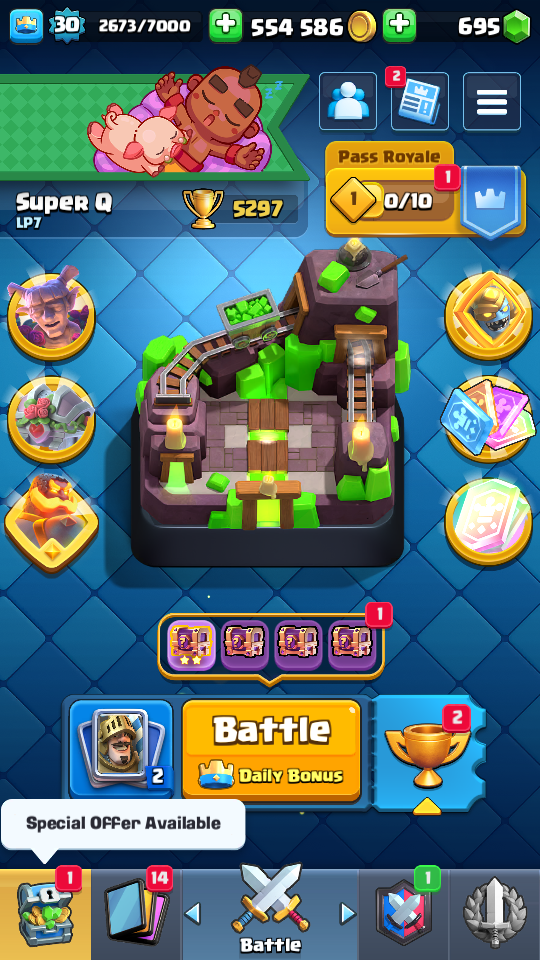540x960 pixels.
Task: Open the news feed icon
Action: click(419, 102)
